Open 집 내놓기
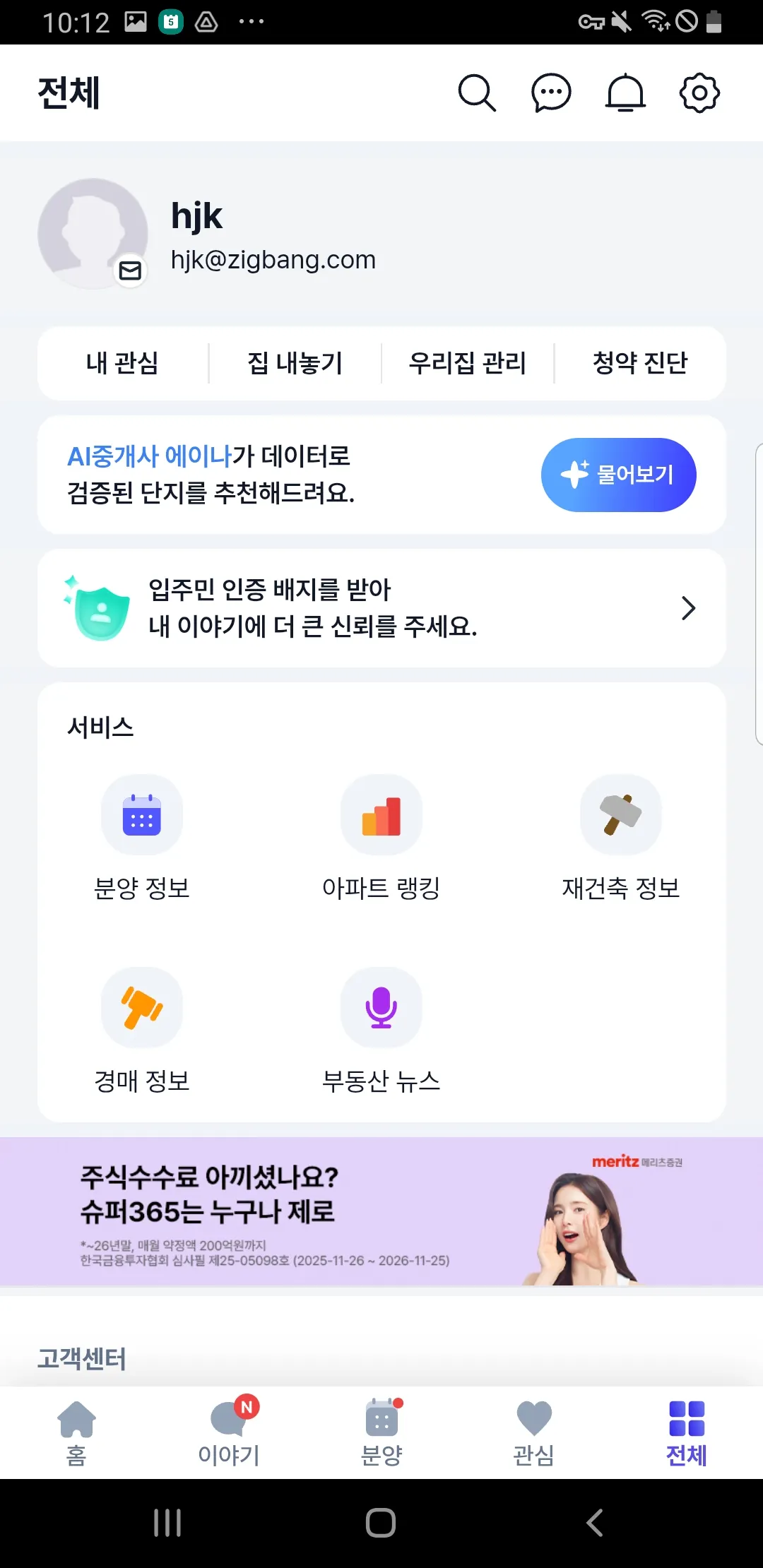 [295, 363]
